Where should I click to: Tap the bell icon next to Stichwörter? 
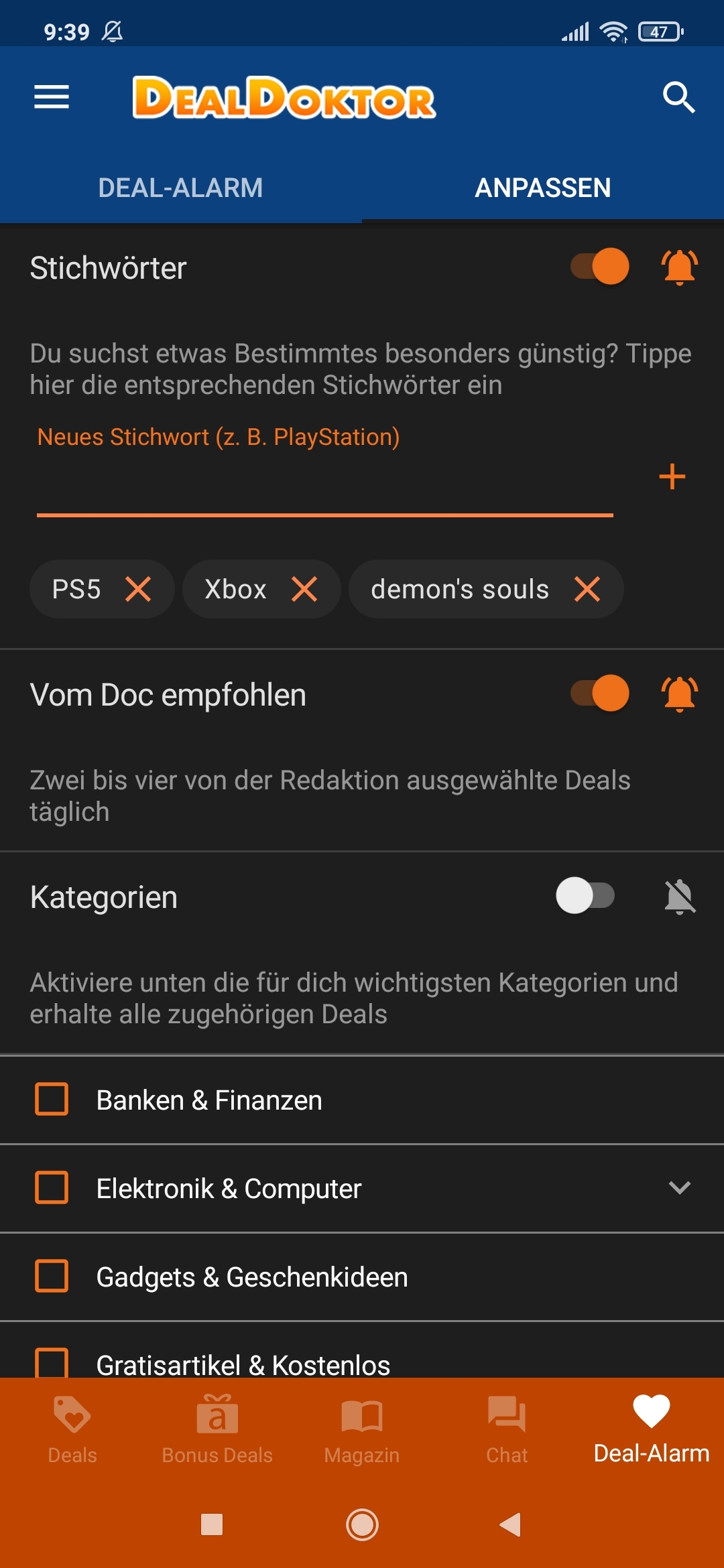coord(679,267)
